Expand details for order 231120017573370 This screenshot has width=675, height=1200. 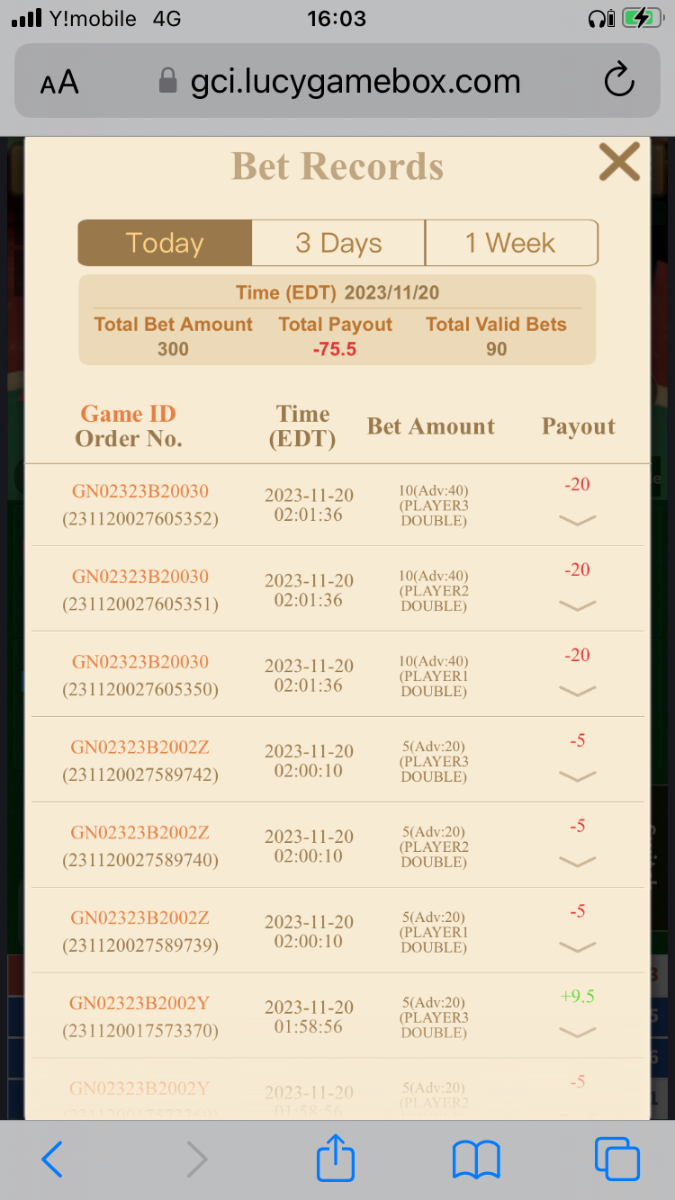578,1032
